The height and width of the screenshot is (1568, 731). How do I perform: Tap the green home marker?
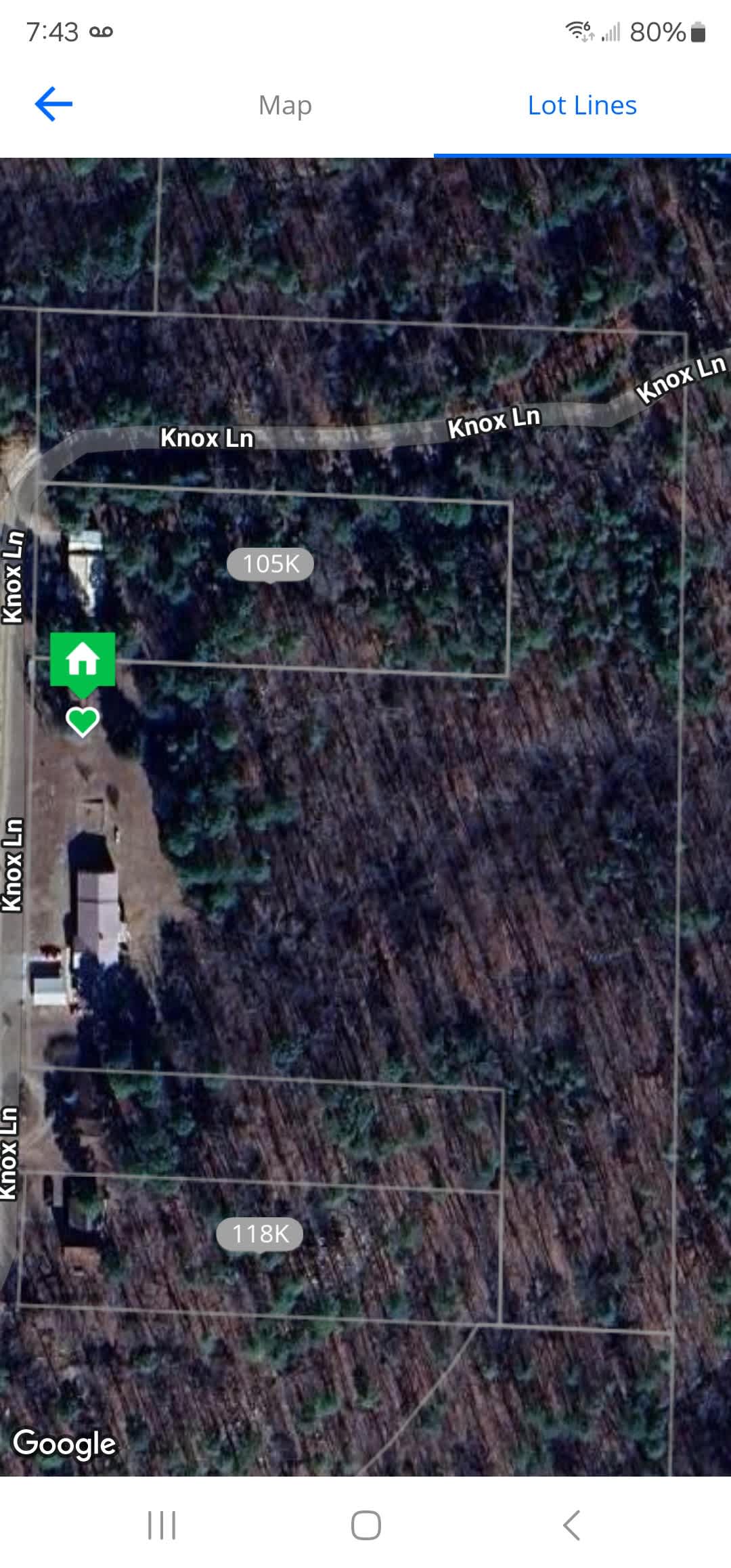[83, 660]
